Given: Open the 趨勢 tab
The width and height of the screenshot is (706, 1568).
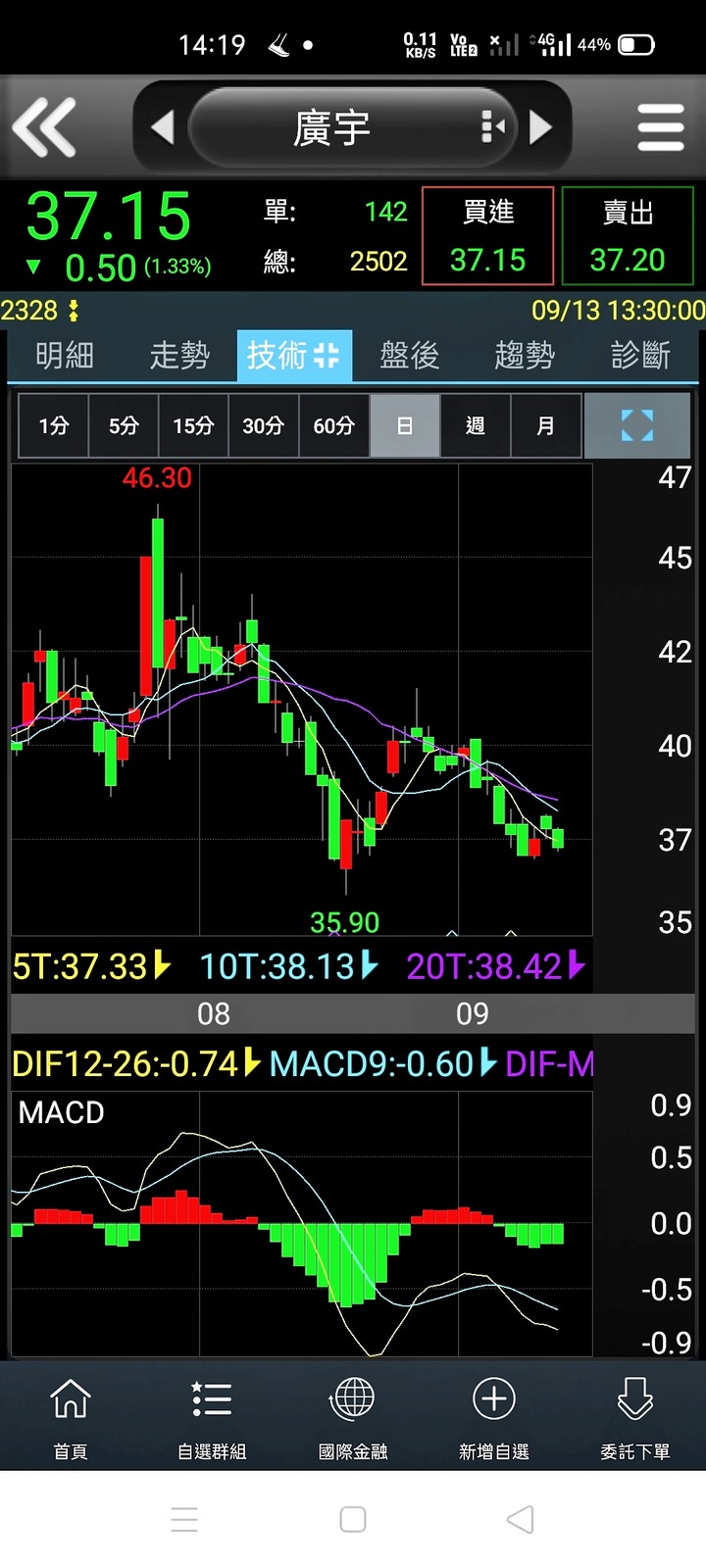Looking at the screenshot, I should coord(525,355).
